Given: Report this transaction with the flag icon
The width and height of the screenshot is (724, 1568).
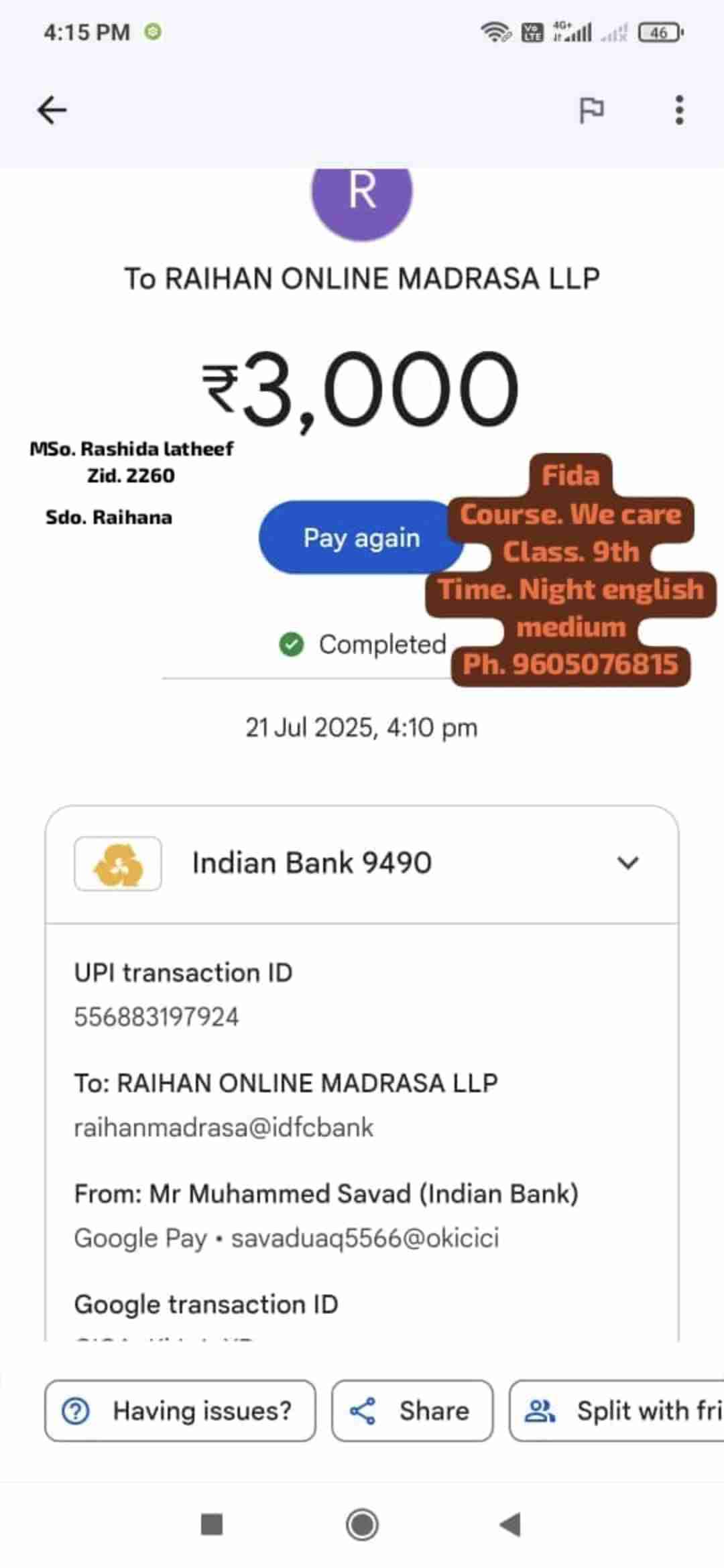Looking at the screenshot, I should (x=591, y=110).
